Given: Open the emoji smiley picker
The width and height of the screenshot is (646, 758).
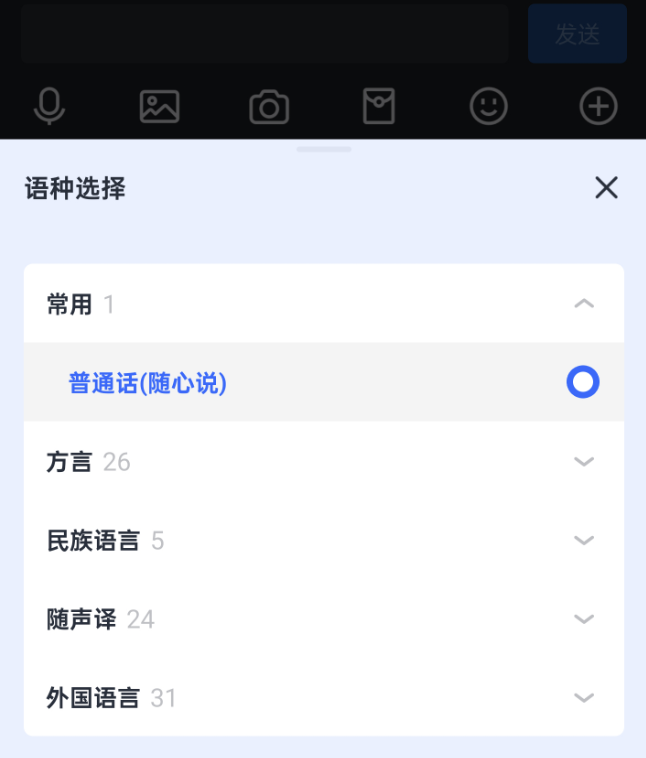Looking at the screenshot, I should click(489, 106).
